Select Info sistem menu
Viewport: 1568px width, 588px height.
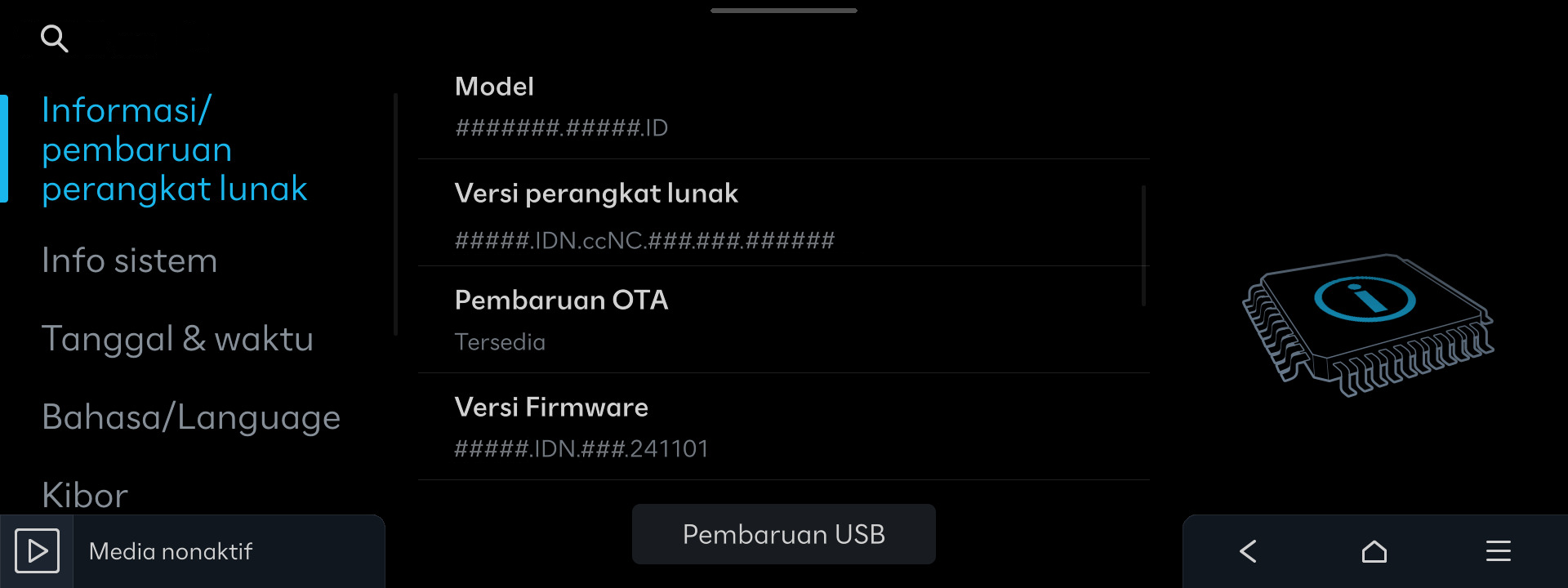(129, 261)
